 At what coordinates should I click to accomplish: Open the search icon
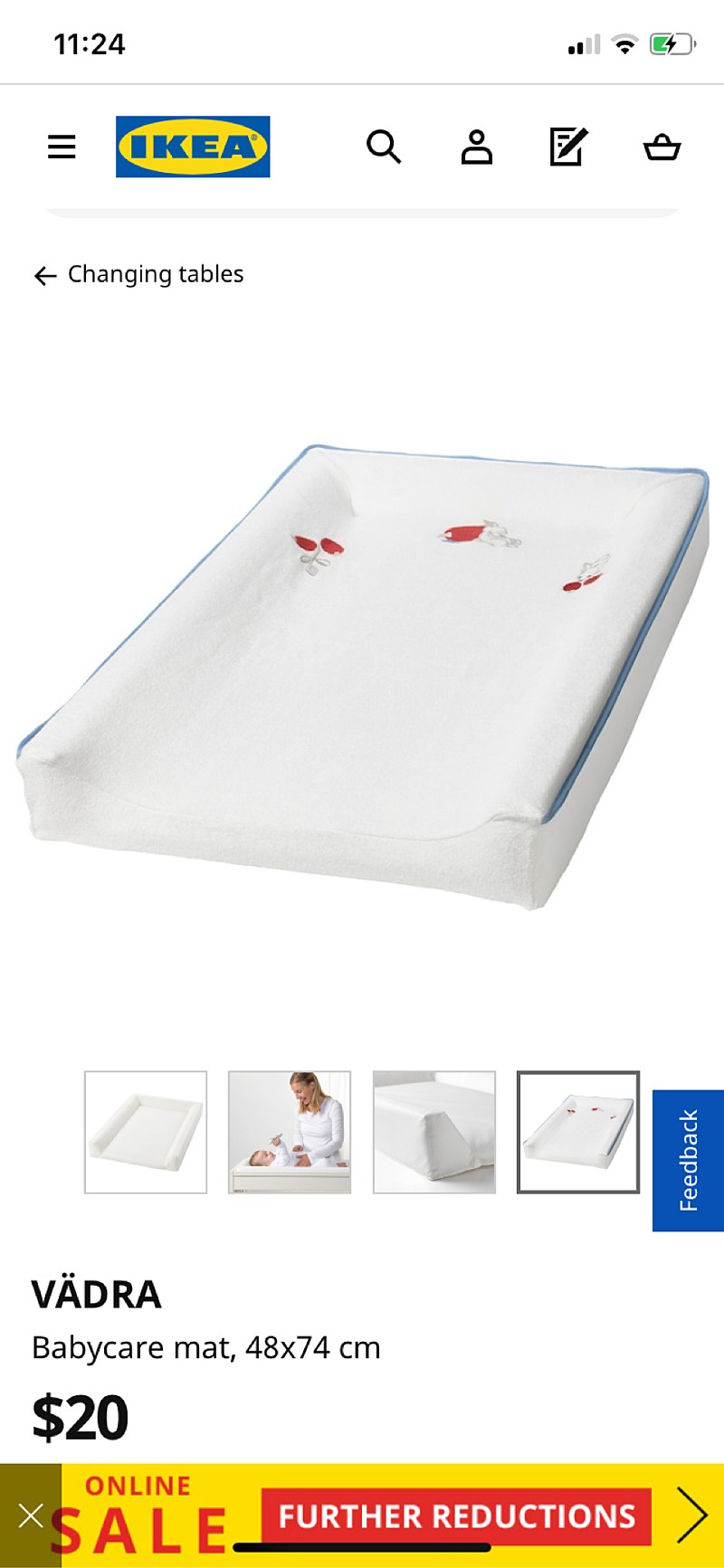coord(384,147)
